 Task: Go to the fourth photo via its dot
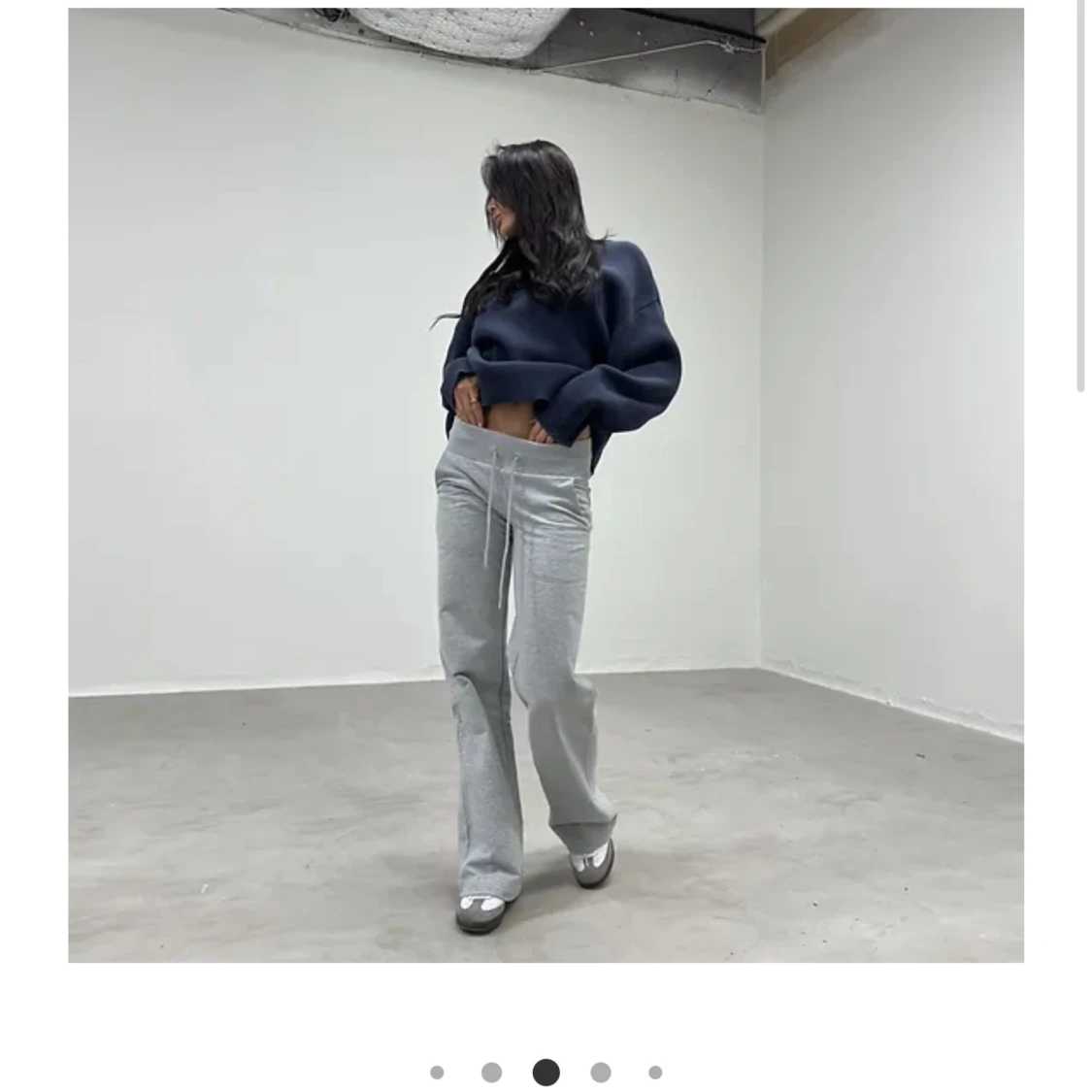601,1073
